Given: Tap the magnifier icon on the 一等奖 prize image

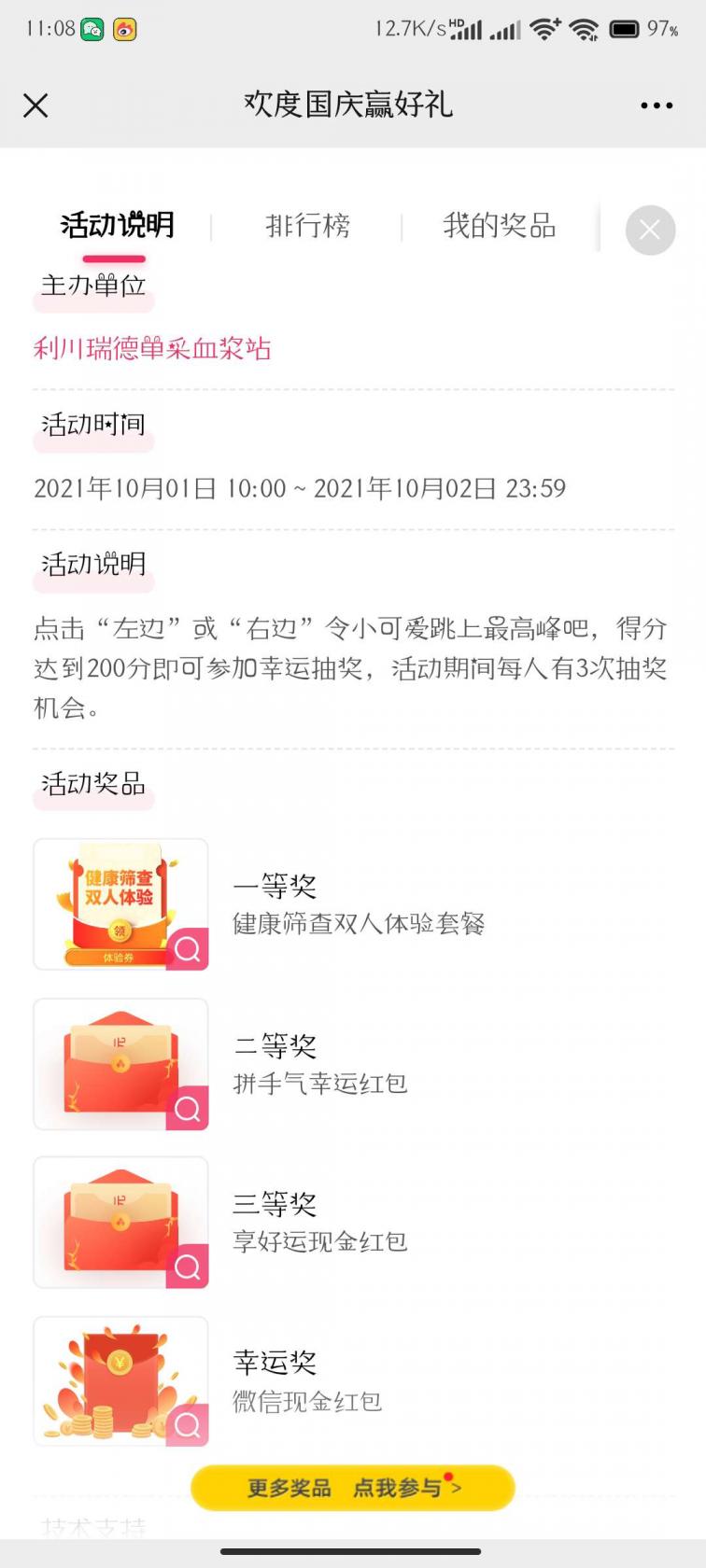Looking at the screenshot, I should click(187, 950).
